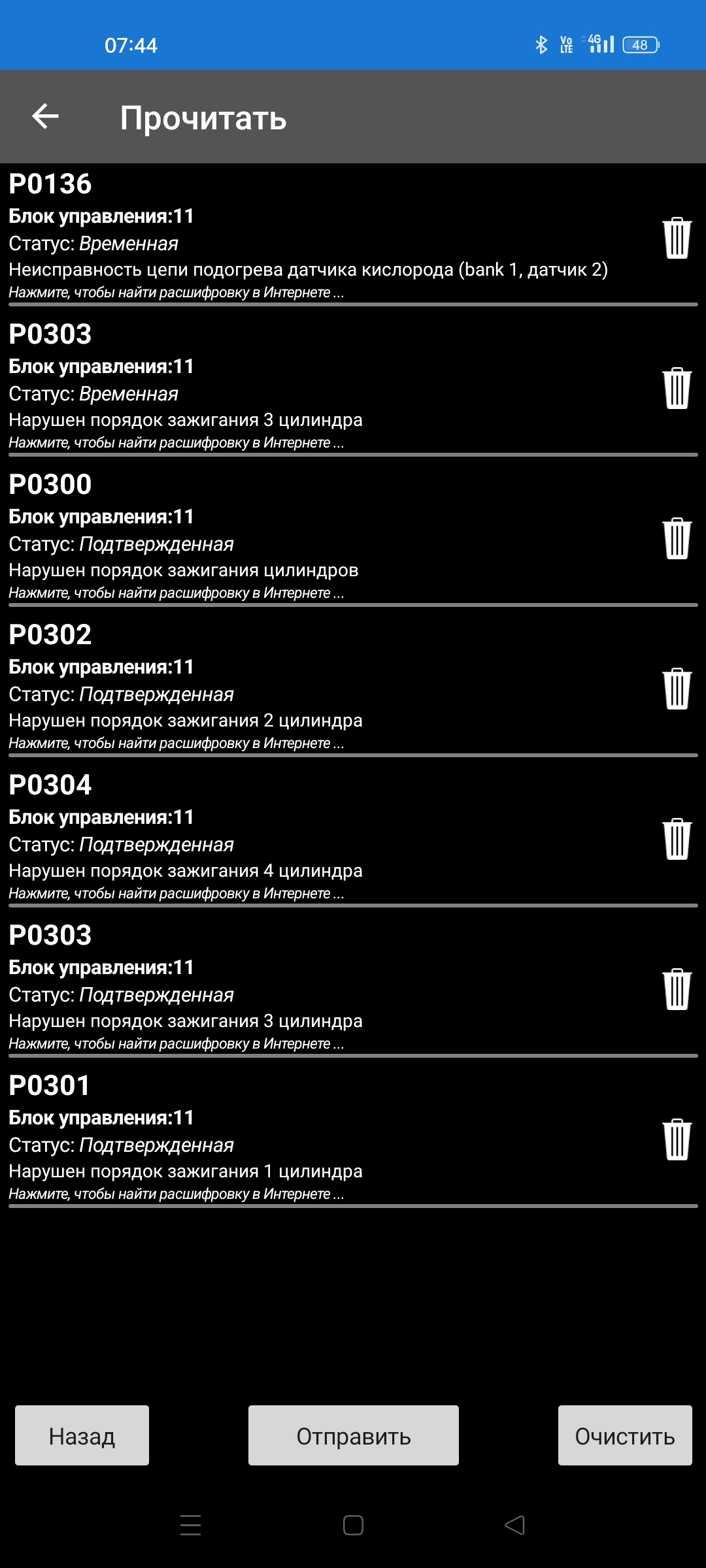Delete the P0302 fault code entry
Screen dimensions: 706x1568
coord(677,689)
